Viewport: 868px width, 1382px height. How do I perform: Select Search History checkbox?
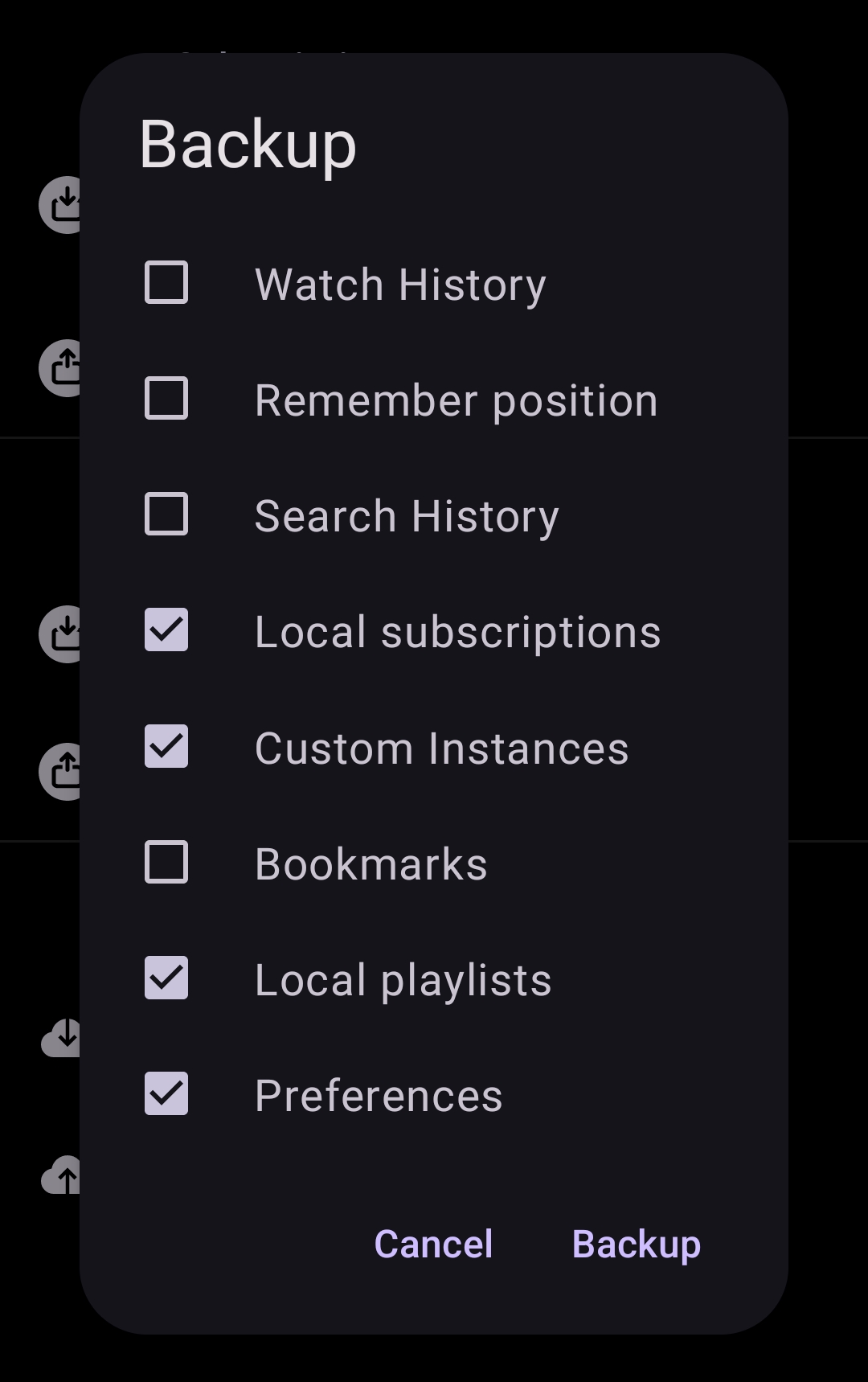pyautogui.click(x=166, y=515)
